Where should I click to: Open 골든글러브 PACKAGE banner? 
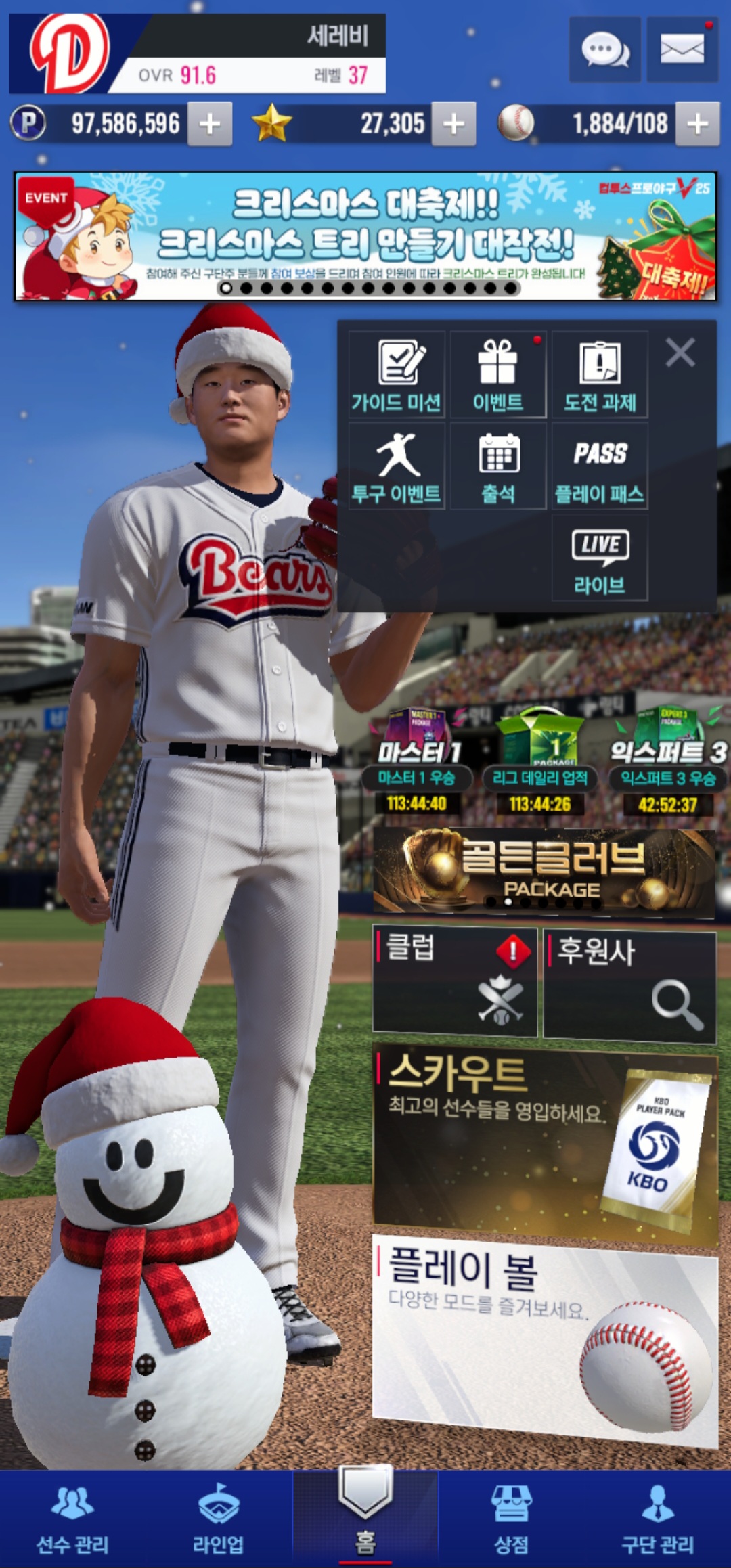pos(544,872)
